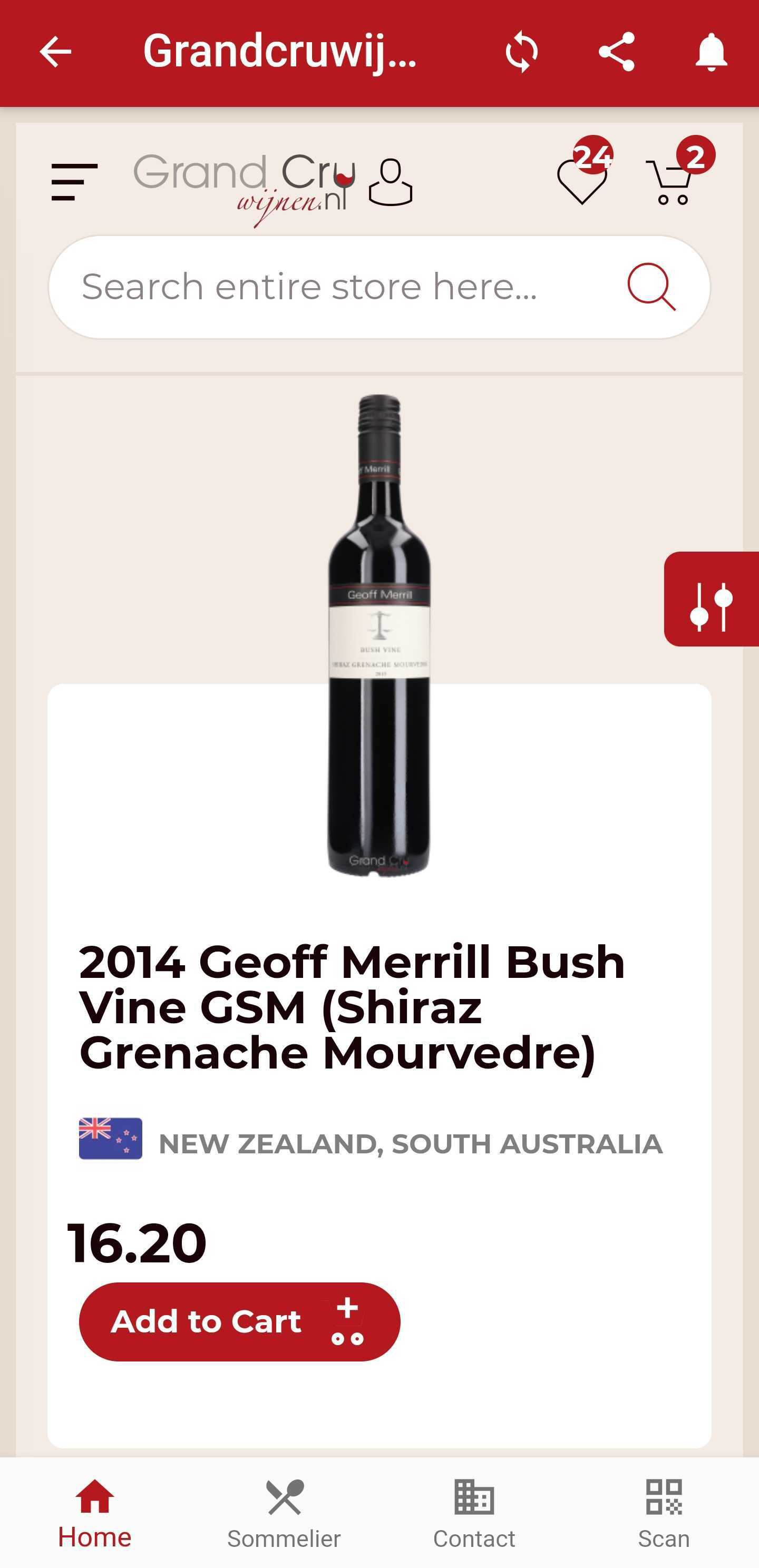759x1568 pixels.
Task: Add Geoff Merrill GSM to cart
Action: 239,1321
